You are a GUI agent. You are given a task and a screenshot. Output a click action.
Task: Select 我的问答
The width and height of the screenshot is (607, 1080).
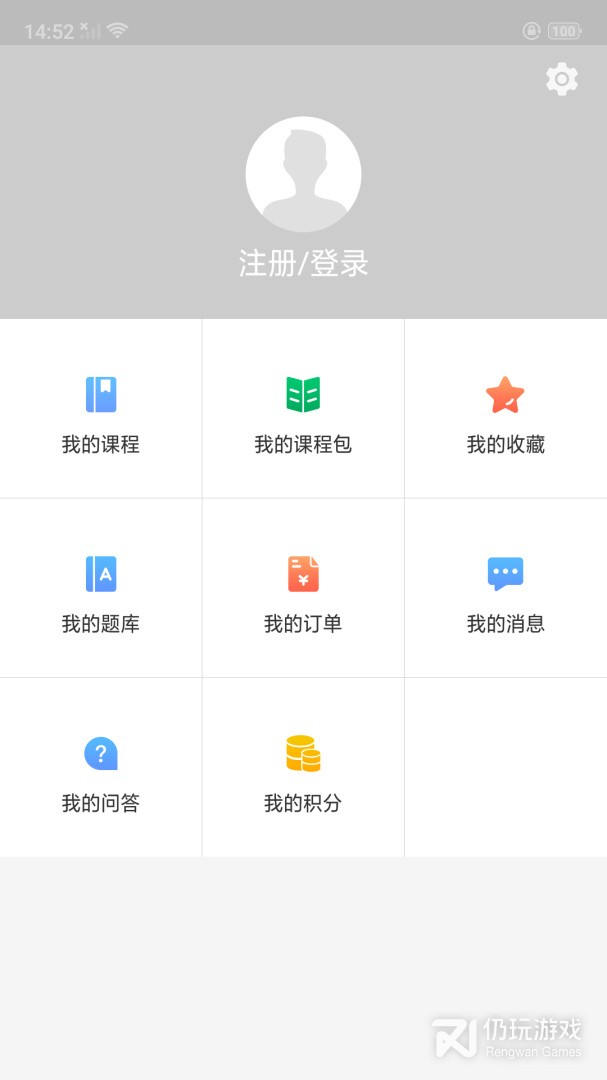101,767
